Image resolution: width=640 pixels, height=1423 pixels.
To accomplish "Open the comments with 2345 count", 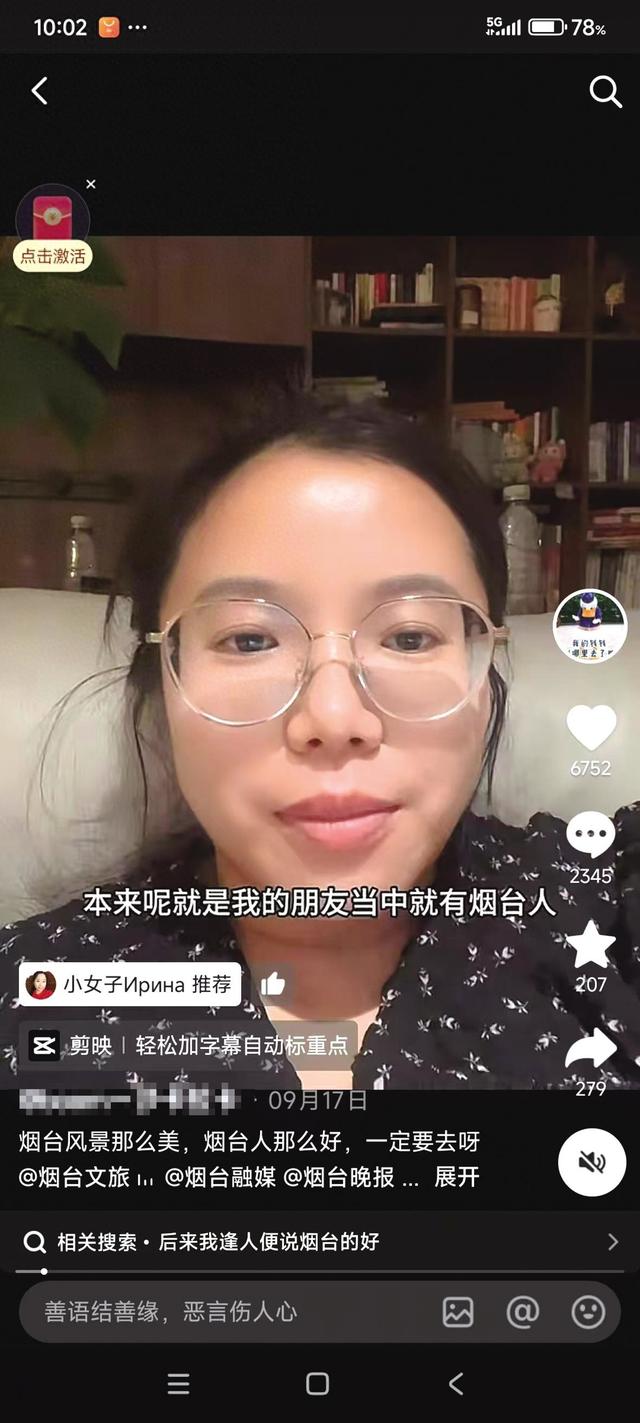I will pos(591,834).
